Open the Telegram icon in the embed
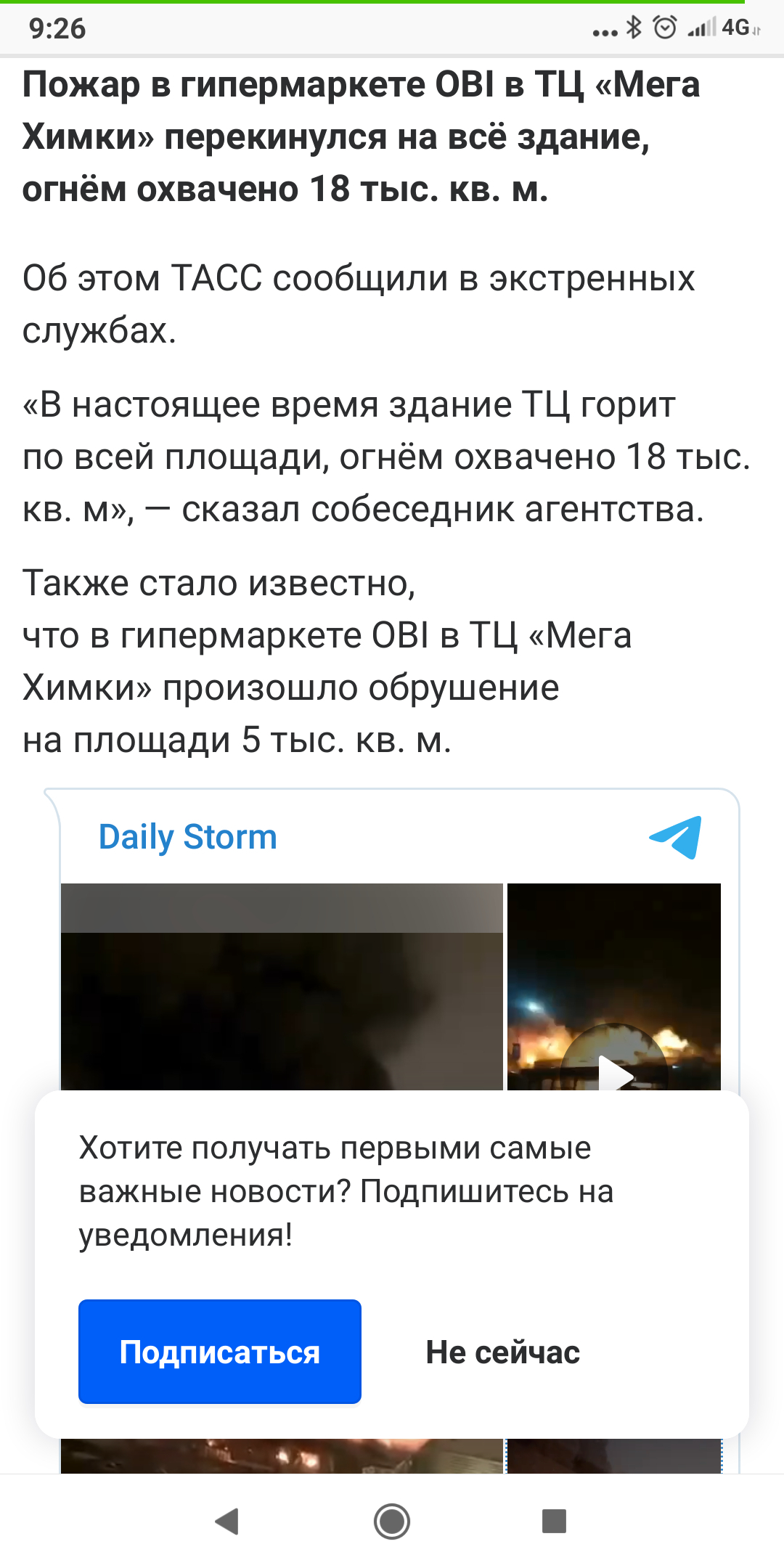Screen dimensions: 784x1568 tap(676, 837)
